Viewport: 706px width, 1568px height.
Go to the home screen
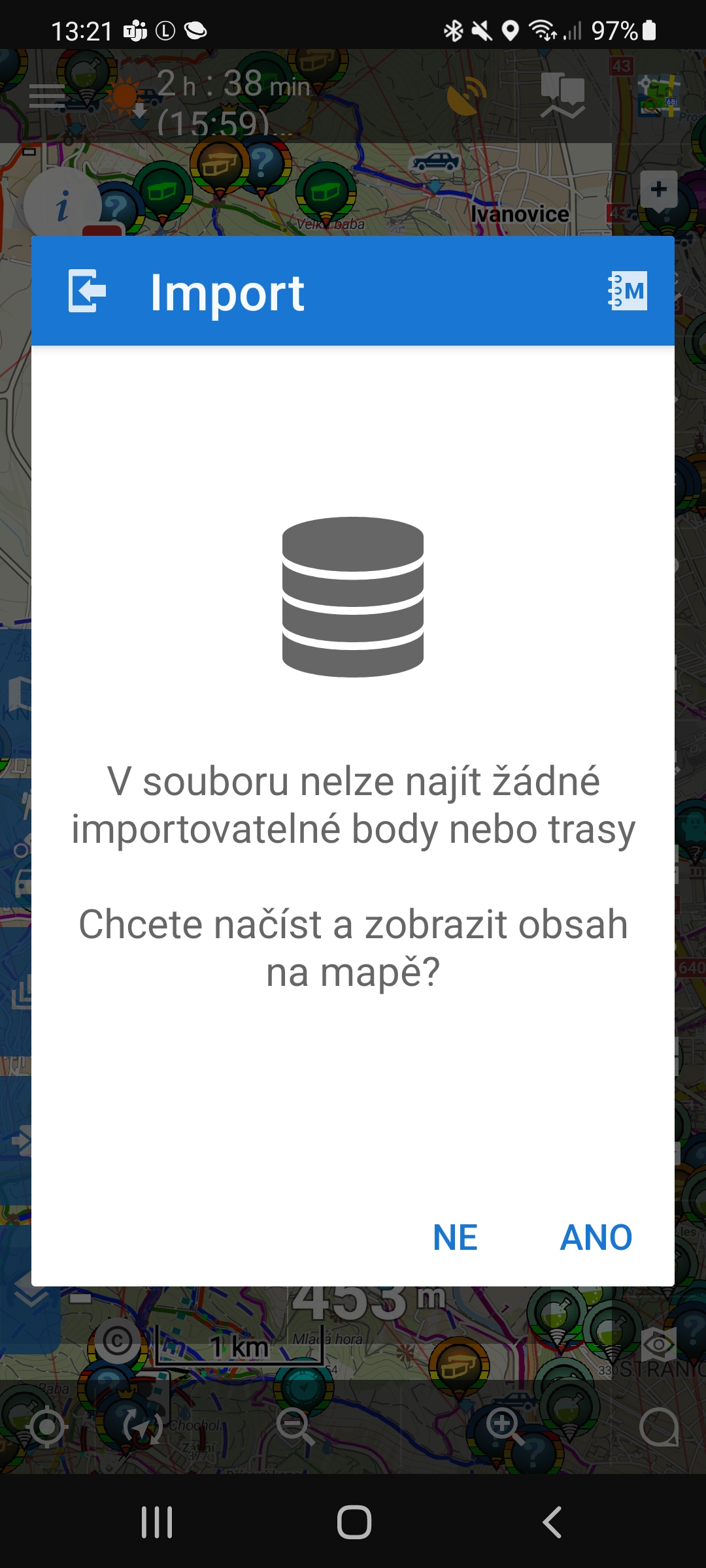(x=354, y=1522)
